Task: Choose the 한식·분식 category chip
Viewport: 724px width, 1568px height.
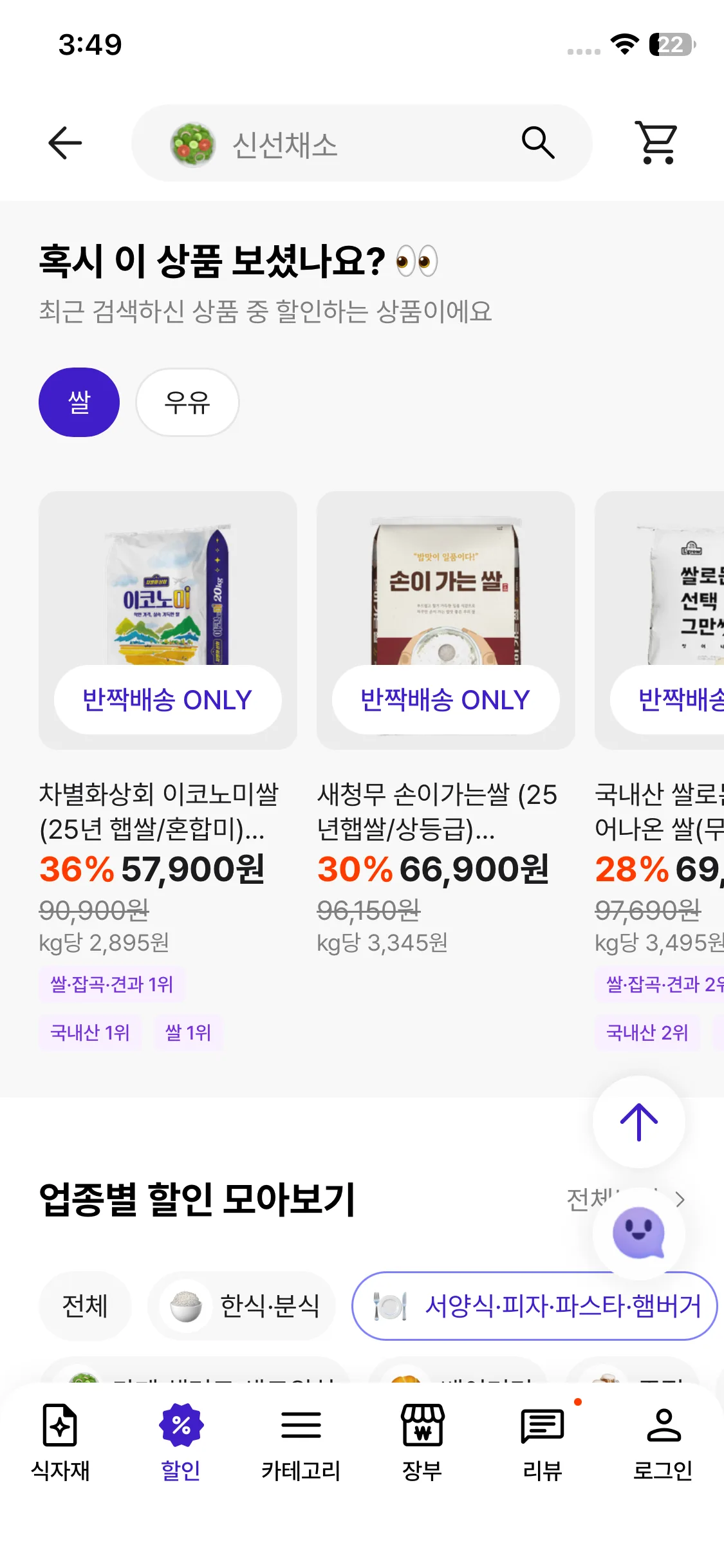Action: coord(242,1306)
